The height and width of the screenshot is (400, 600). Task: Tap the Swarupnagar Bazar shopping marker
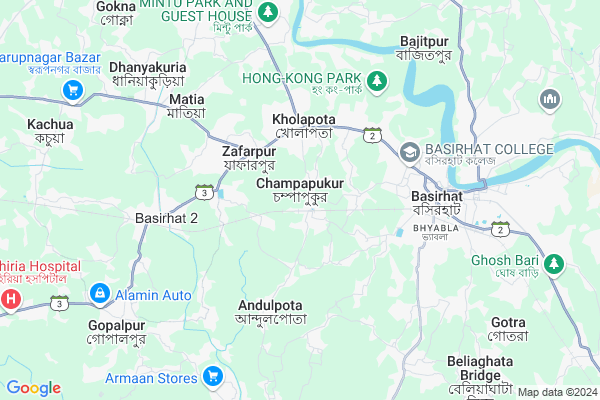pos(72,90)
